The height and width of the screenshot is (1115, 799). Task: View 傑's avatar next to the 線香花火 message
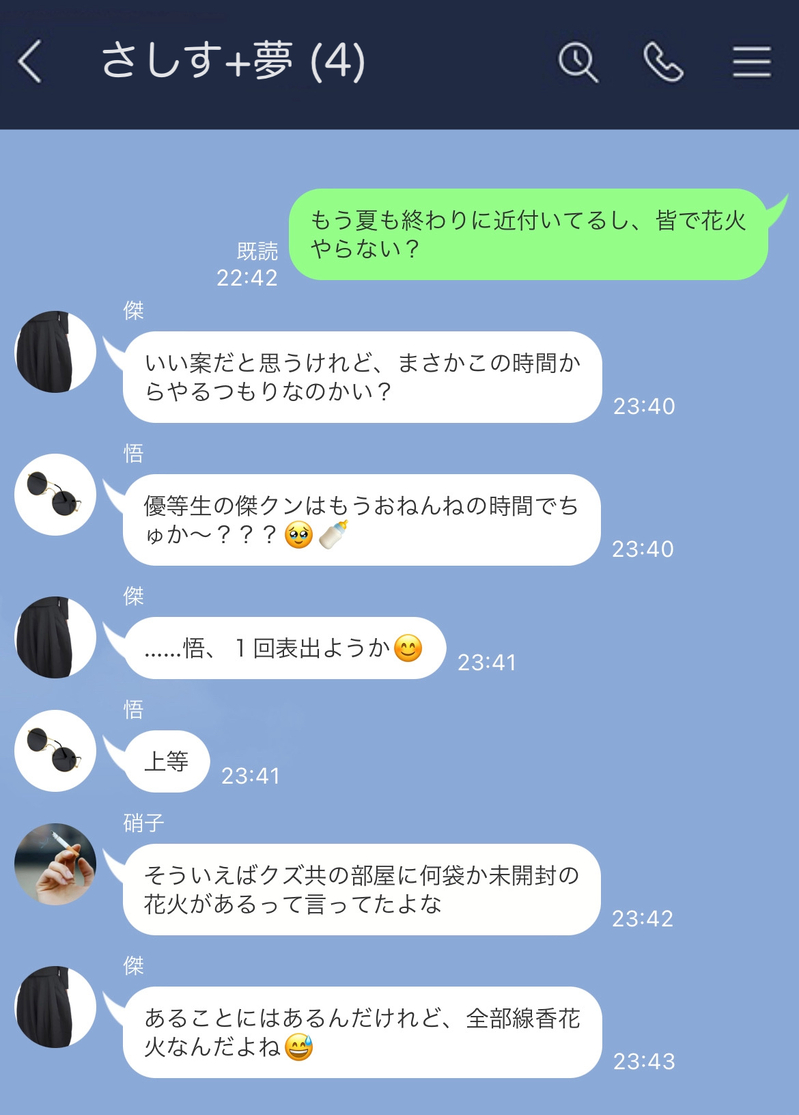tap(55, 1007)
